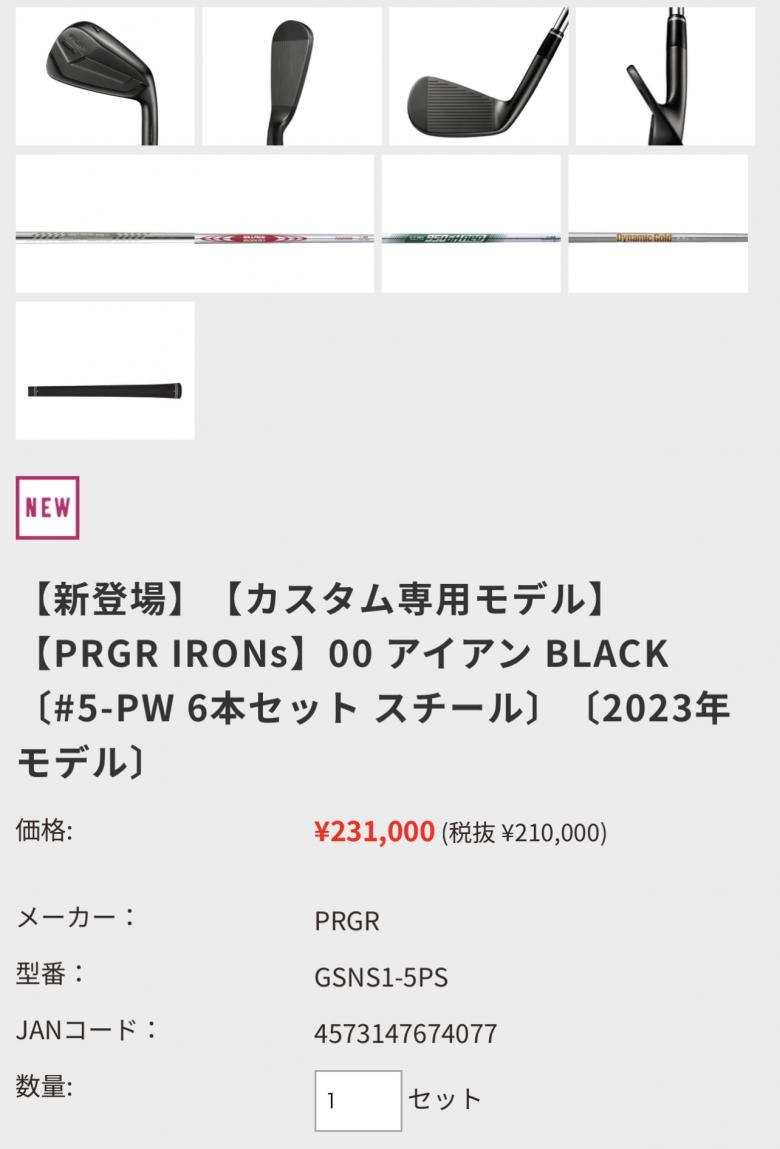
Task: View the toe-side profile thumbnail
Action: [665, 76]
